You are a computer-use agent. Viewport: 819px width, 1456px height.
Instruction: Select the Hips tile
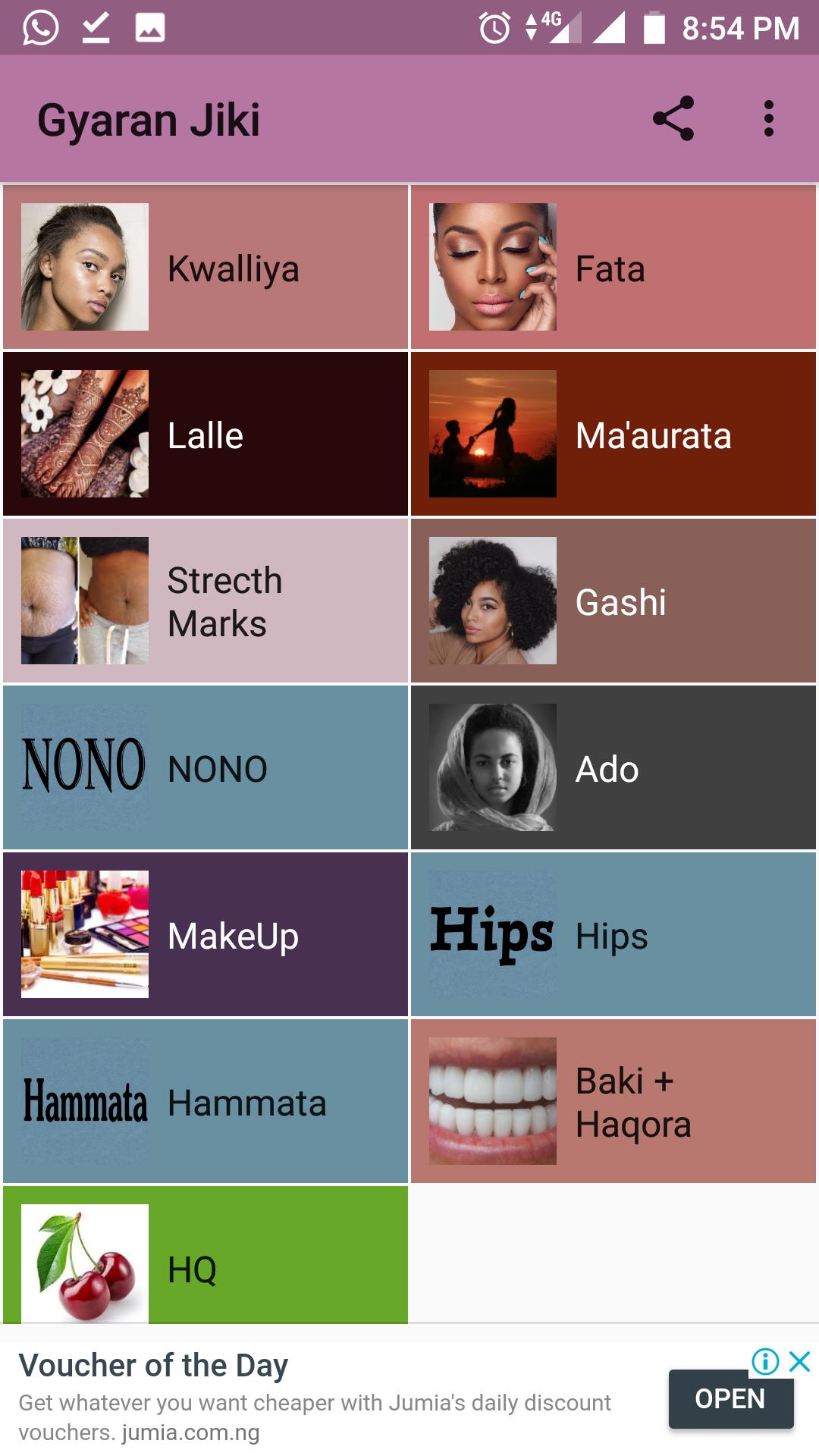pyautogui.click(x=613, y=934)
